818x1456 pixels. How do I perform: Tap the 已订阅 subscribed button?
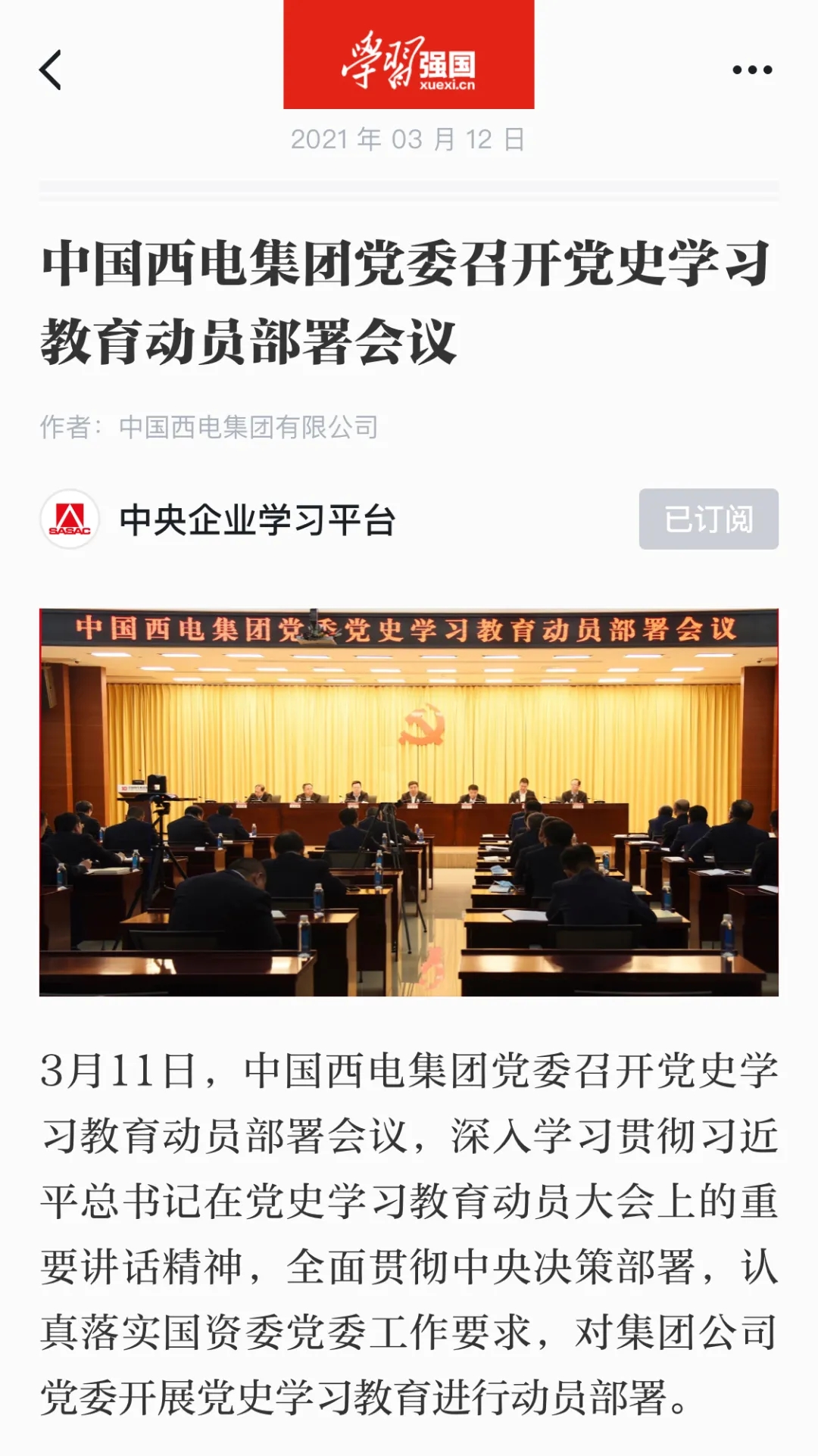(708, 519)
